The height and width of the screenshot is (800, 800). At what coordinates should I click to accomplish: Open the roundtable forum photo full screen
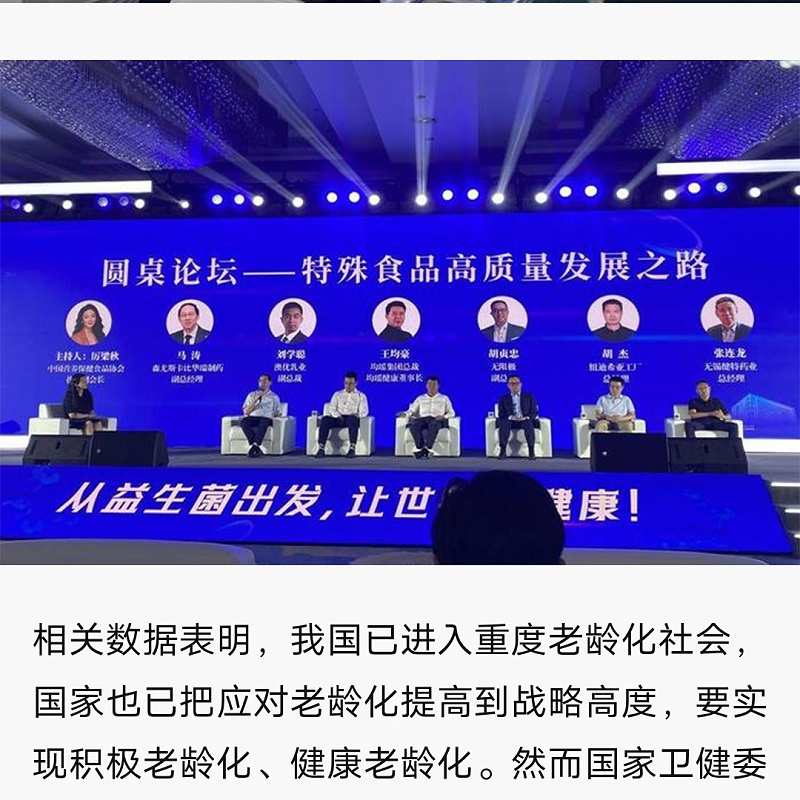tap(400, 312)
